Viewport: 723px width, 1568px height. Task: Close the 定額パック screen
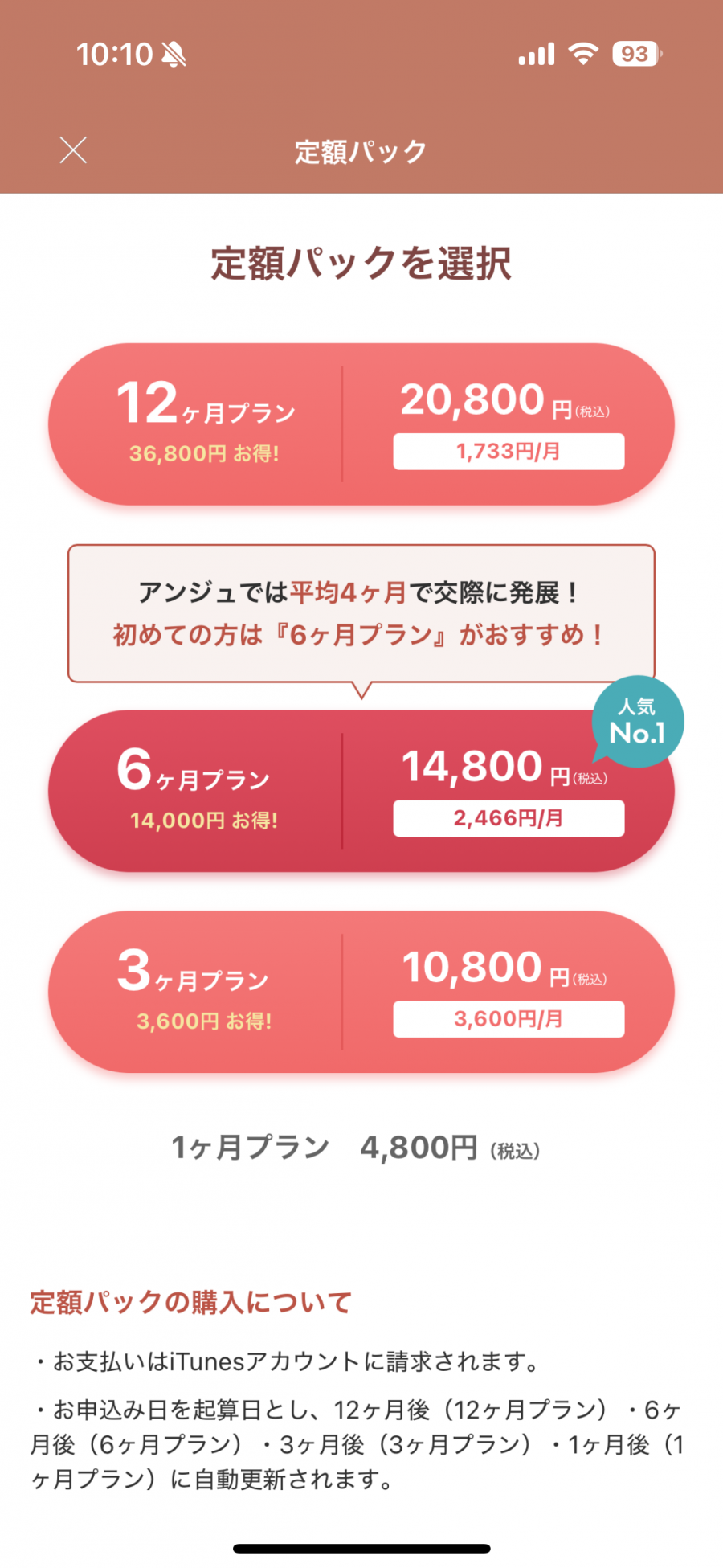pos(73,150)
